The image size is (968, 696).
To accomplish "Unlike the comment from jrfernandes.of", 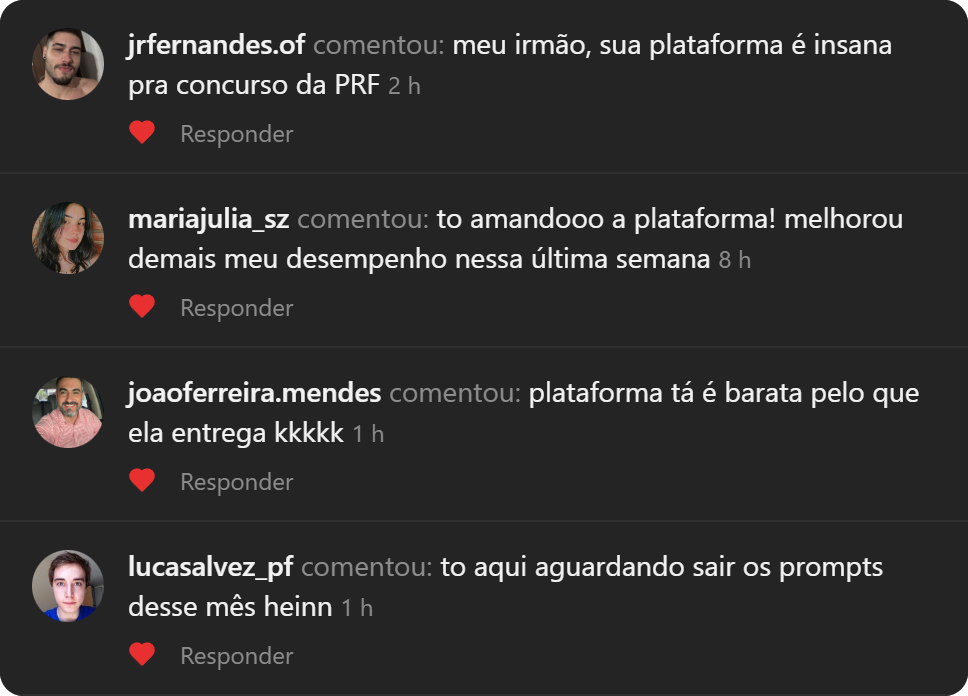I will click(x=142, y=133).
